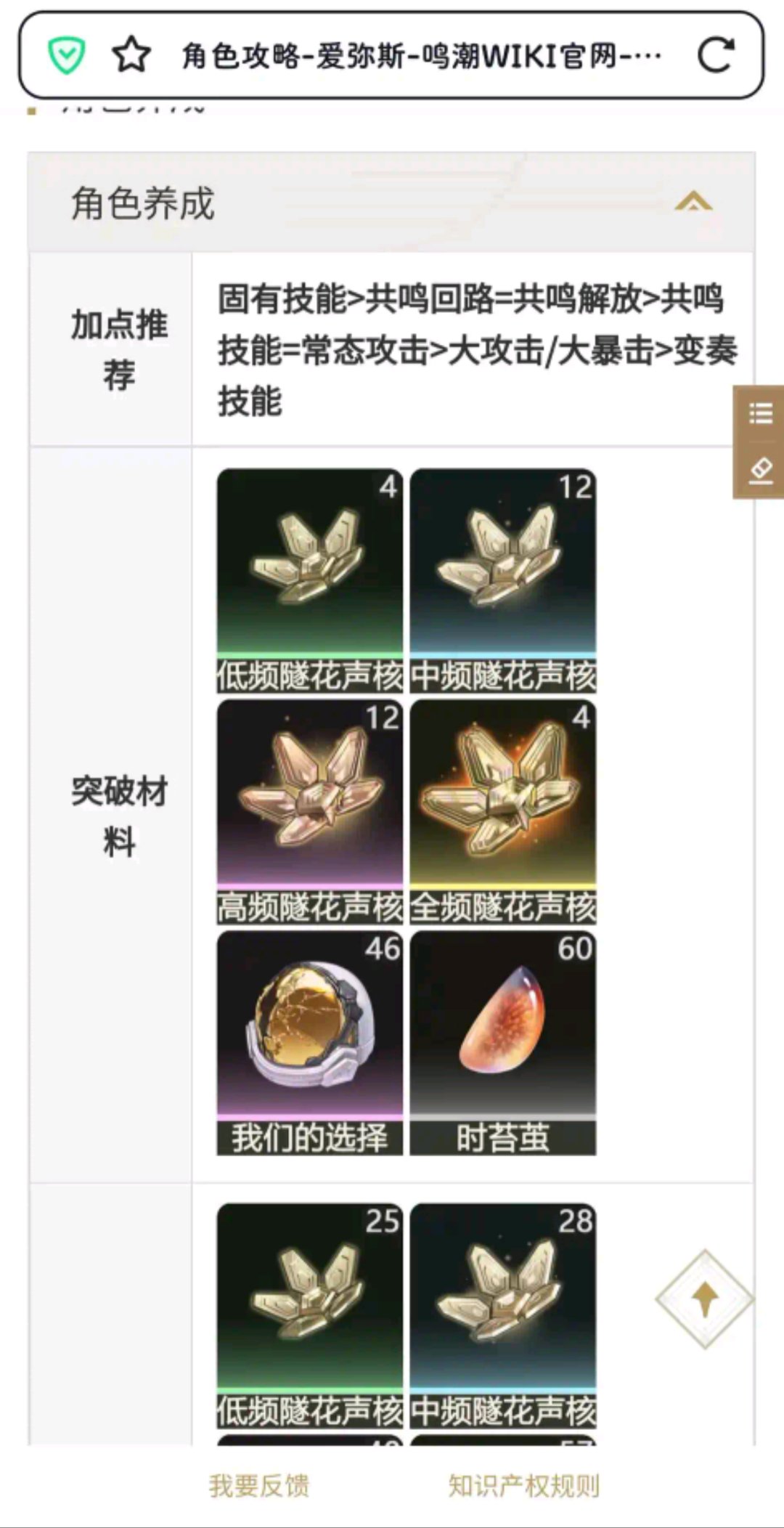Tap the address bar showing 角色攻略-爱弥斯
This screenshot has width=784, height=1528.
tap(421, 55)
